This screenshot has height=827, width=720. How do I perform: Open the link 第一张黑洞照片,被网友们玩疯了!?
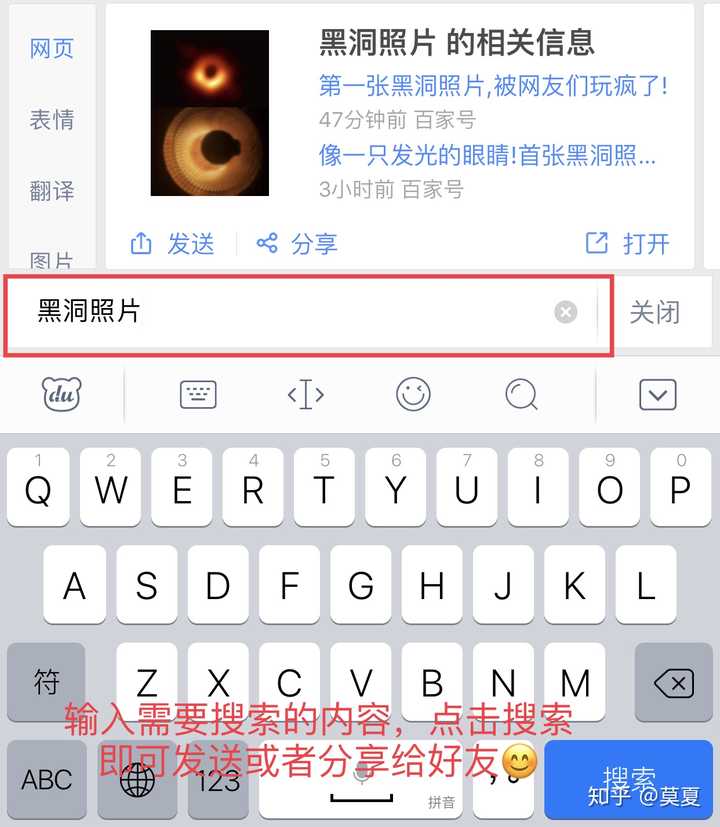492,85
